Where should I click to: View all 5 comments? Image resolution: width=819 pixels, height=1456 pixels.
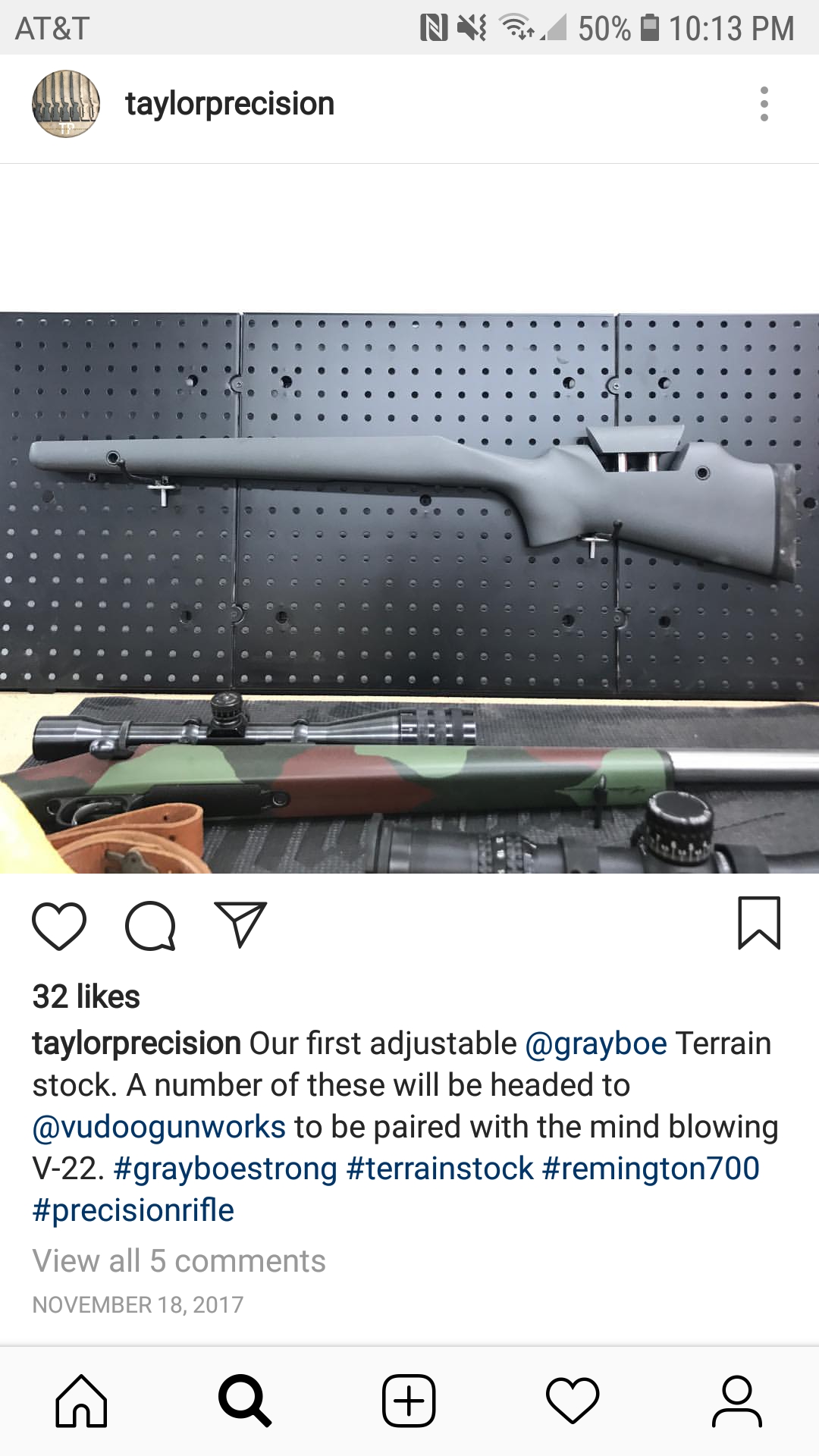(x=179, y=1261)
